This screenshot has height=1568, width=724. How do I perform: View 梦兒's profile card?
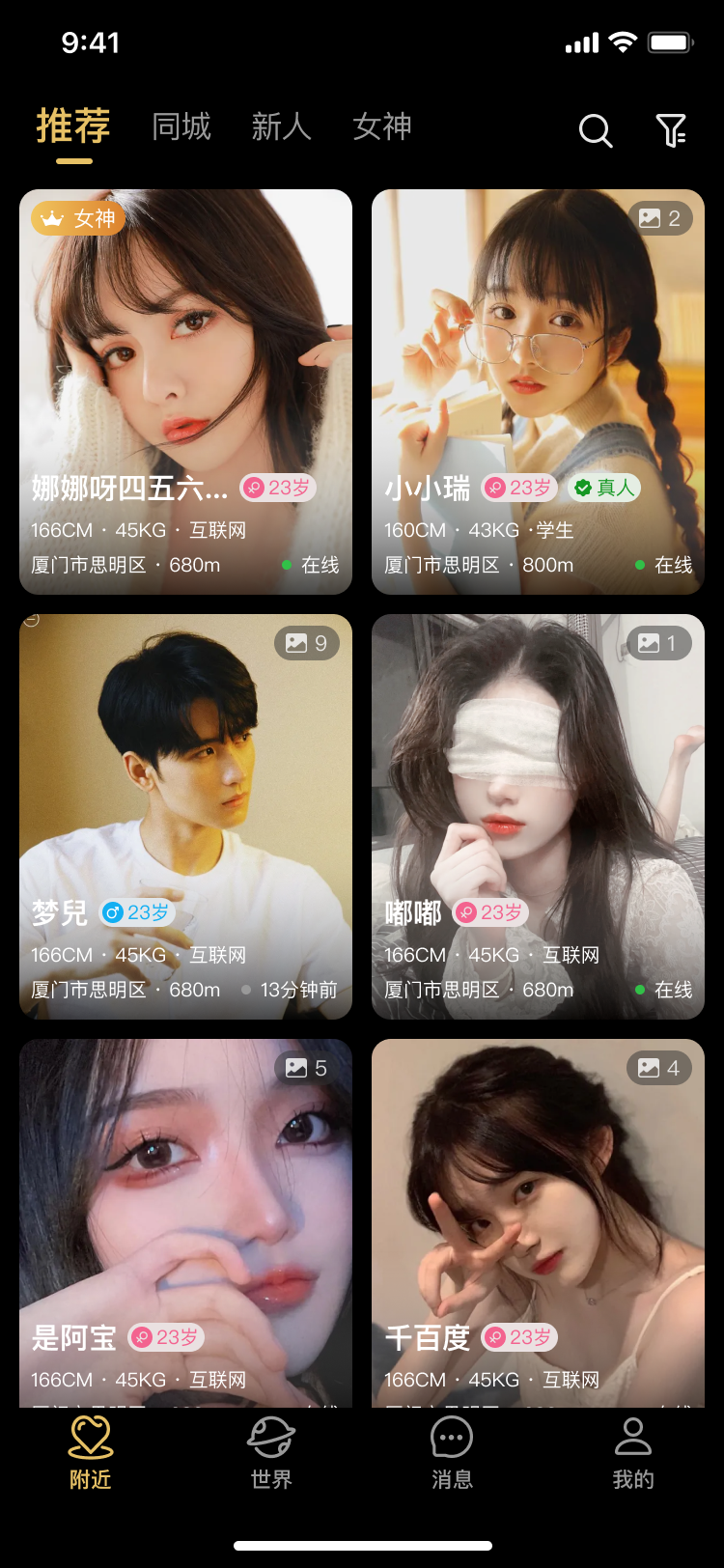185,816
